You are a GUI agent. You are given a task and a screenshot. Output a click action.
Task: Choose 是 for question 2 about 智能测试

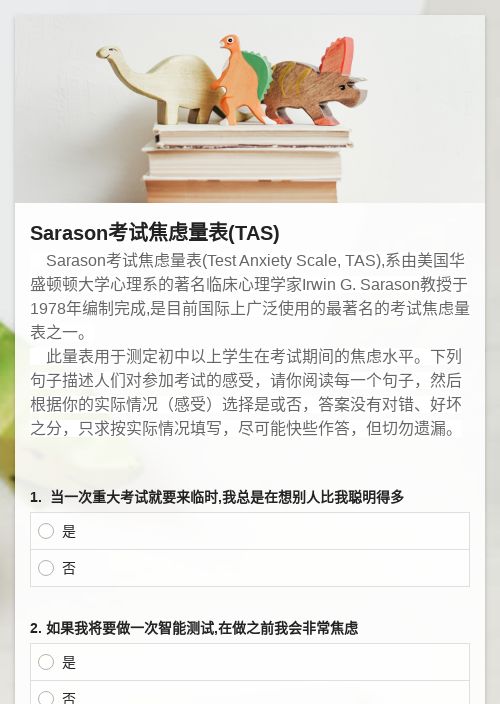click(x=250, y=662)
